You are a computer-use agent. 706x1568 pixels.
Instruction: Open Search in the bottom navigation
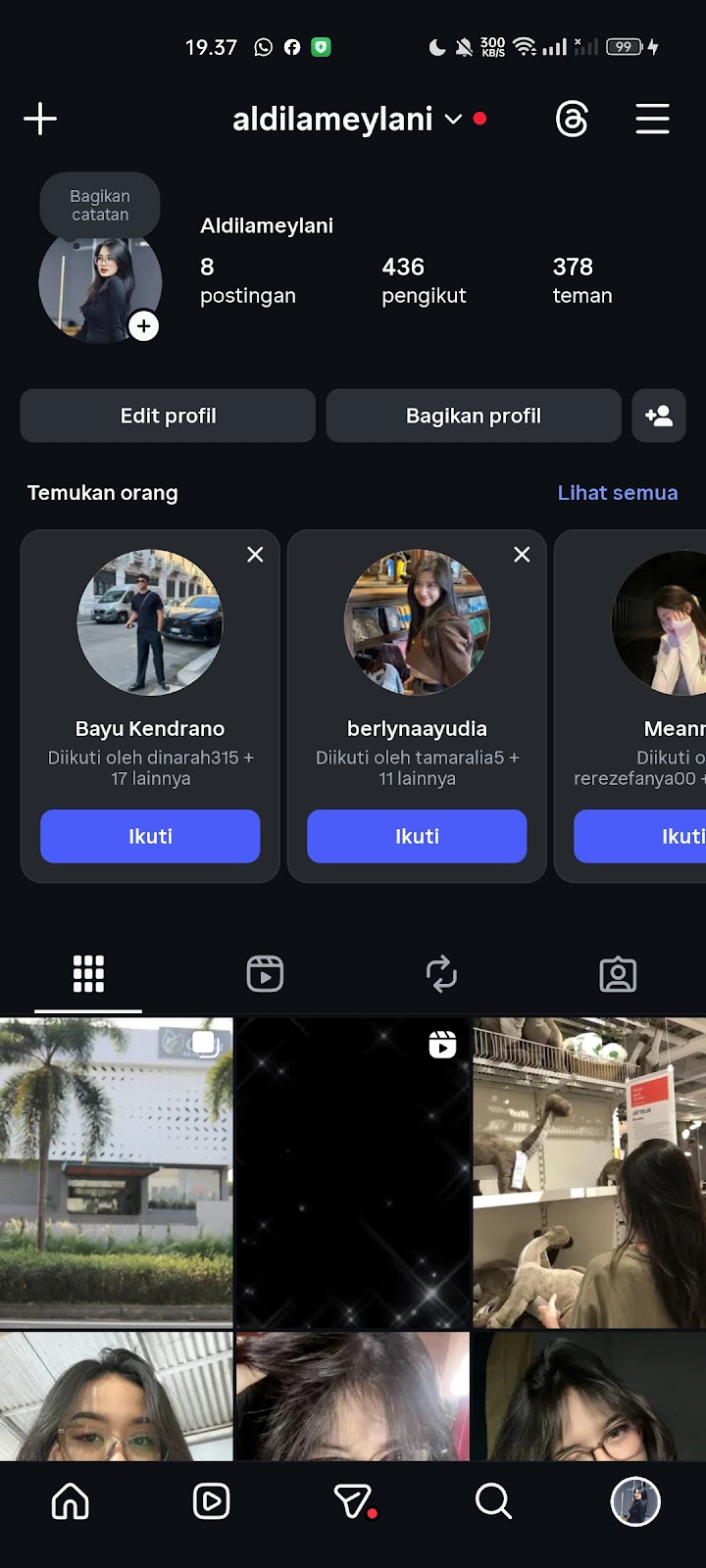coord(493,1500)
